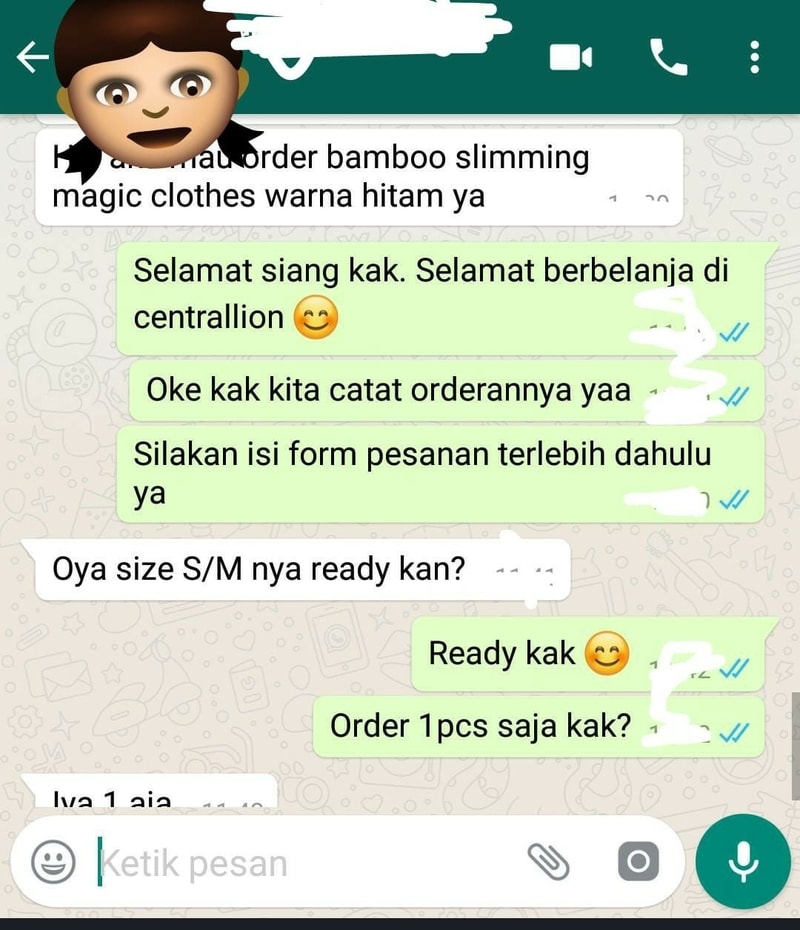Start a voice call

[x=668, y=58]
